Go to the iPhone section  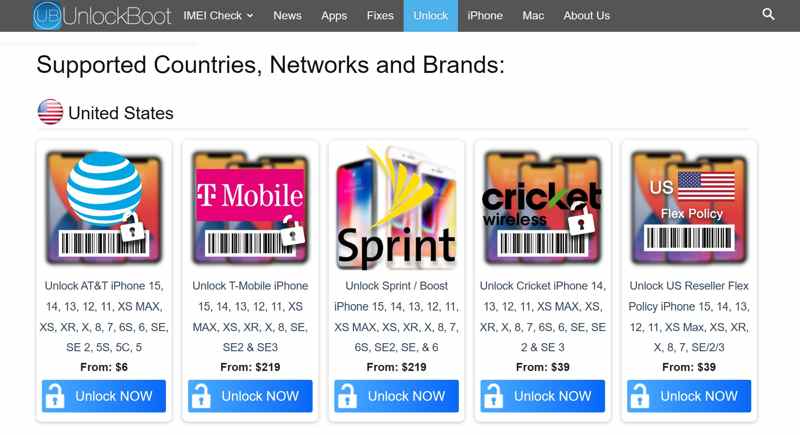coord(485,16)
